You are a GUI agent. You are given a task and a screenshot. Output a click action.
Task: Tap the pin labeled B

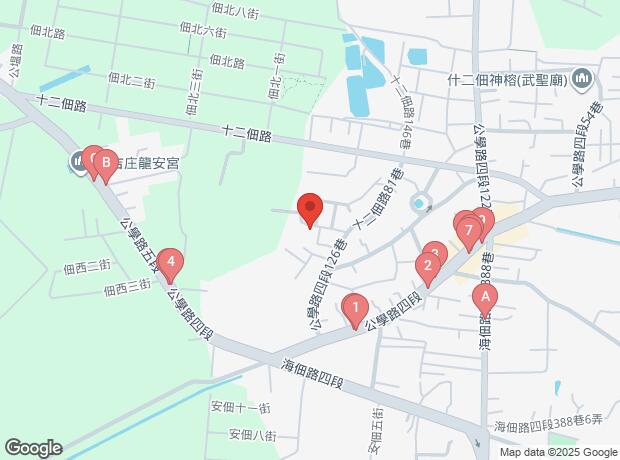(x=106, y=161)
